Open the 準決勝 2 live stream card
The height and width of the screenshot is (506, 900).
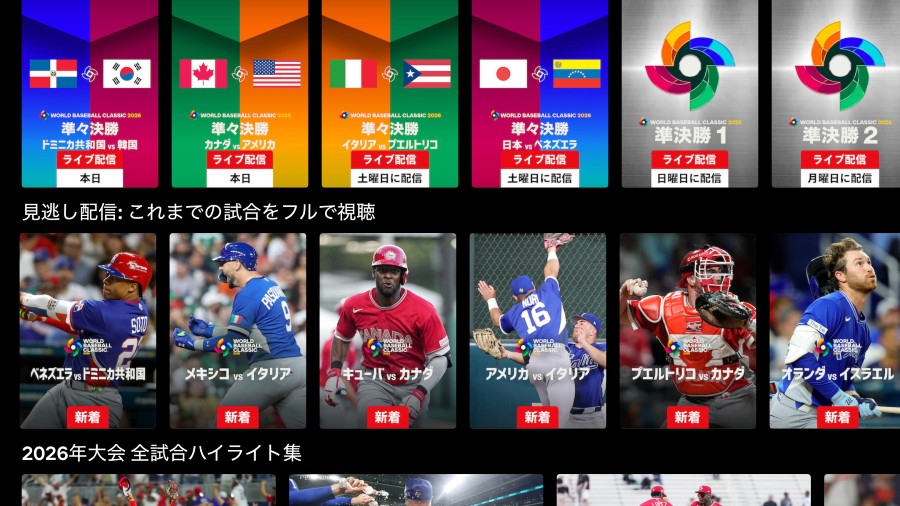click(836, 93)
